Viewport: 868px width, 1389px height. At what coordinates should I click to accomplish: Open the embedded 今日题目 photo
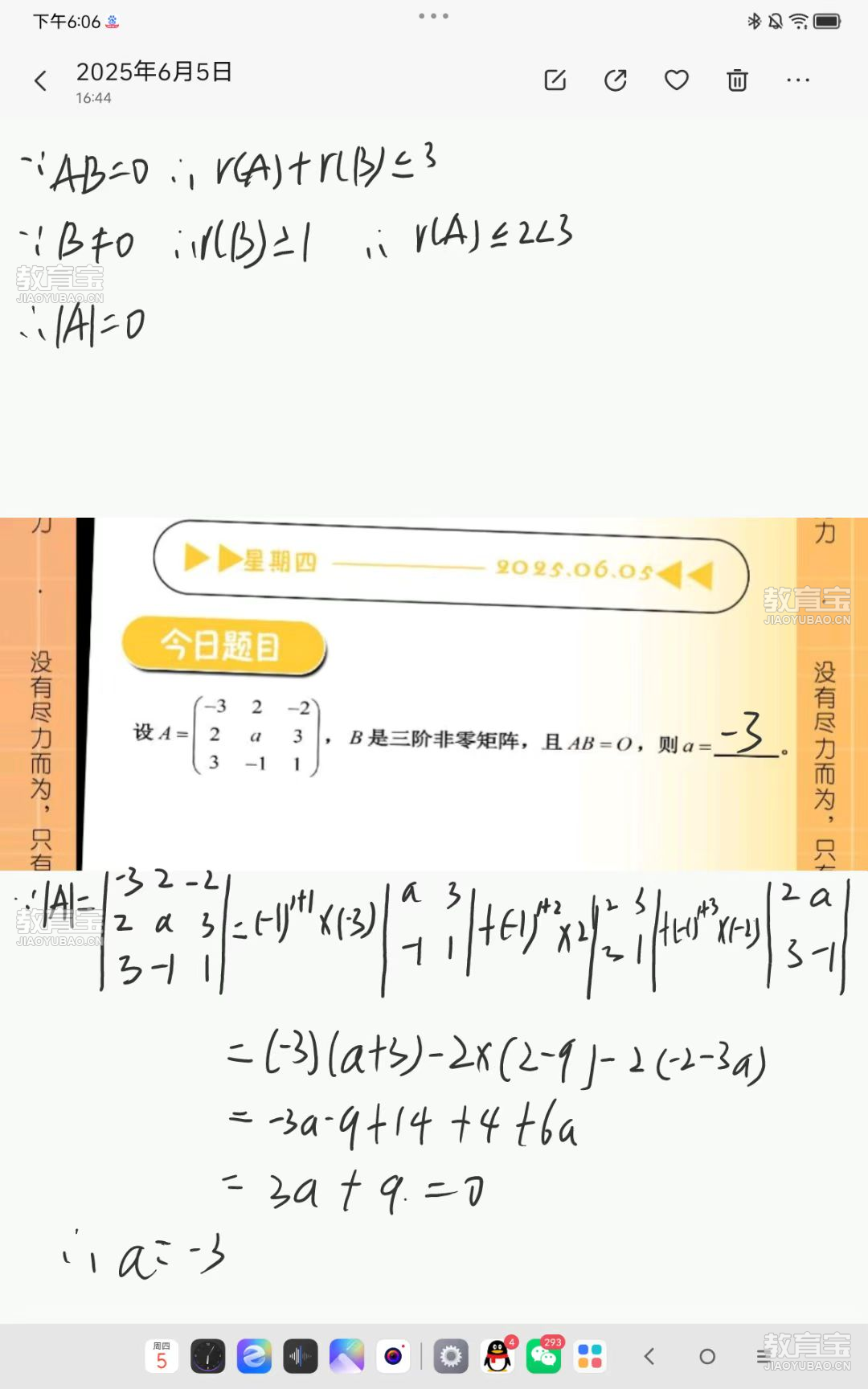[x=434, y=694]
